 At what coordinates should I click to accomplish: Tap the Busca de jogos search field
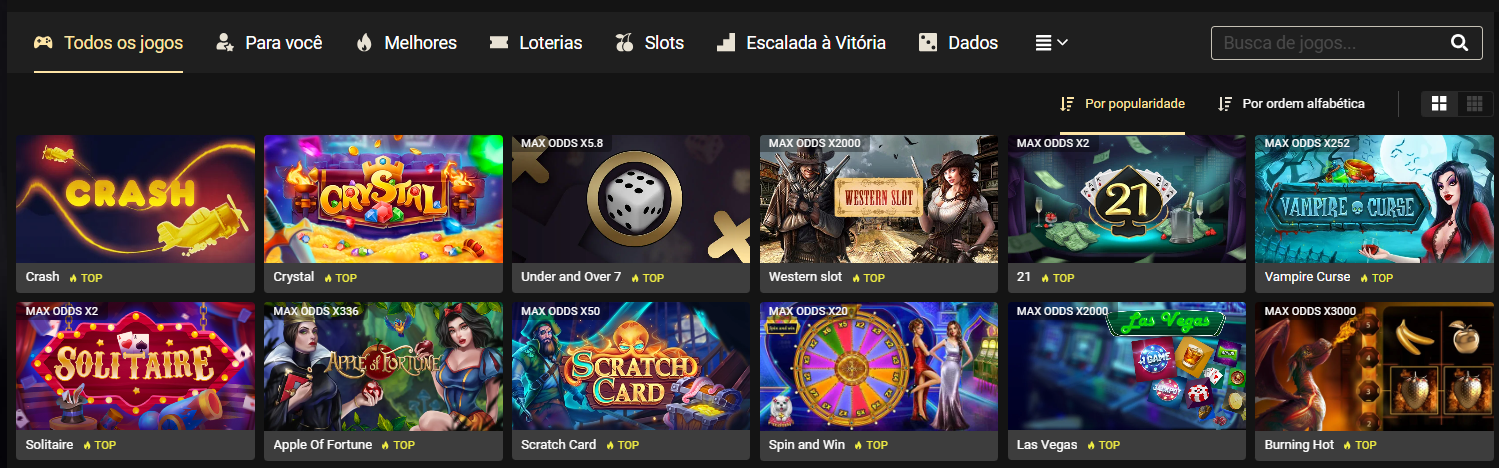1330,43
